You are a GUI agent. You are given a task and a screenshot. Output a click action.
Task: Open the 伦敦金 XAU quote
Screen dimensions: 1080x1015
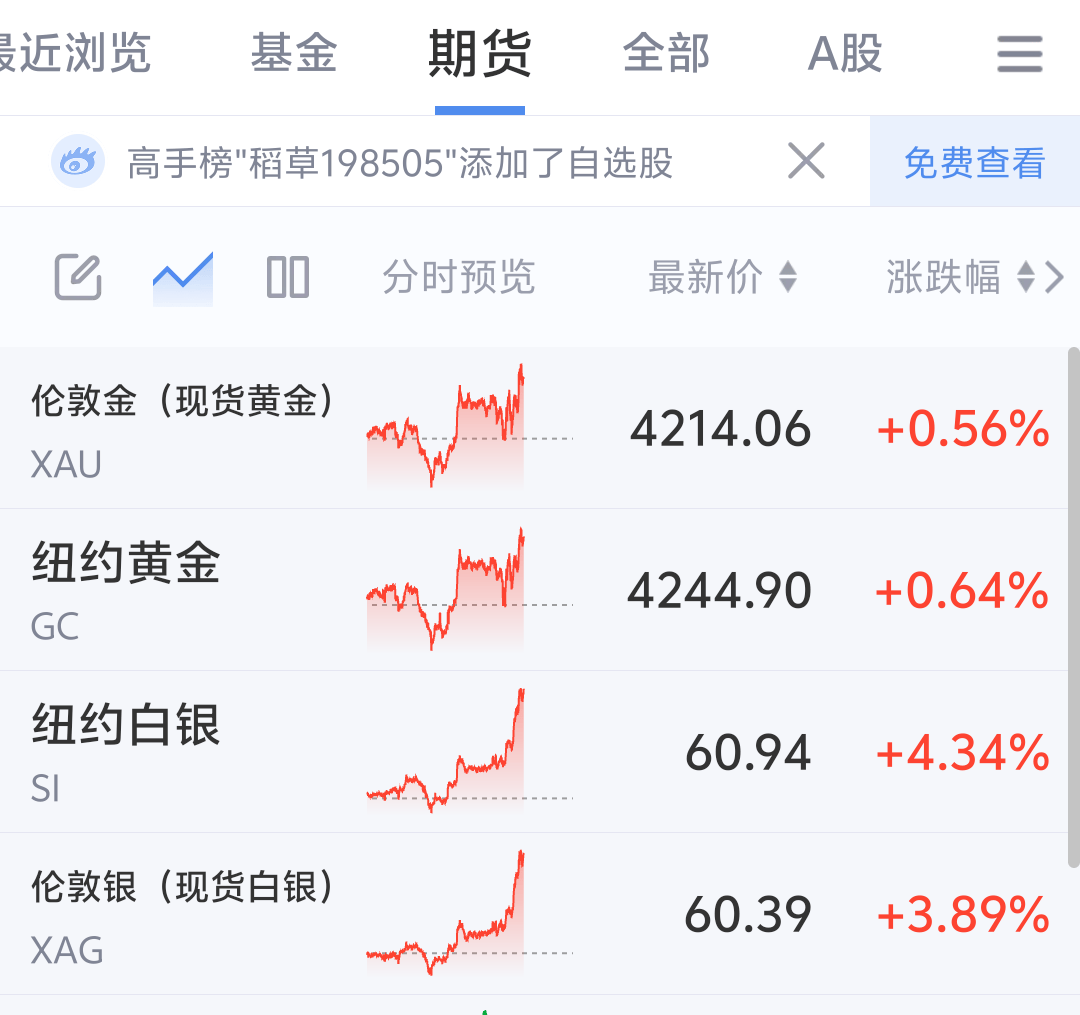point(180,428)
